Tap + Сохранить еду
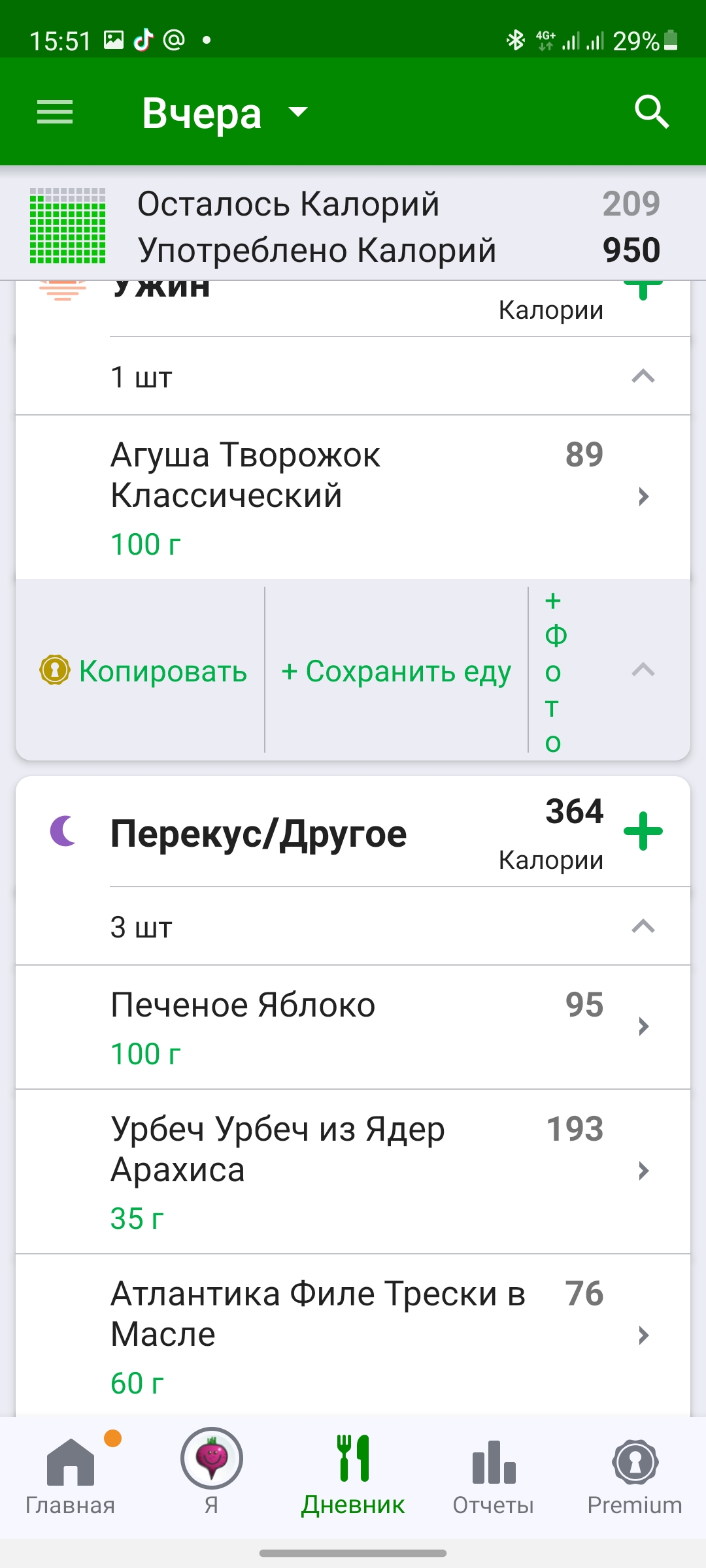Image resolution: width=706 pixels, height=1568 pixels. pos(396,671)
